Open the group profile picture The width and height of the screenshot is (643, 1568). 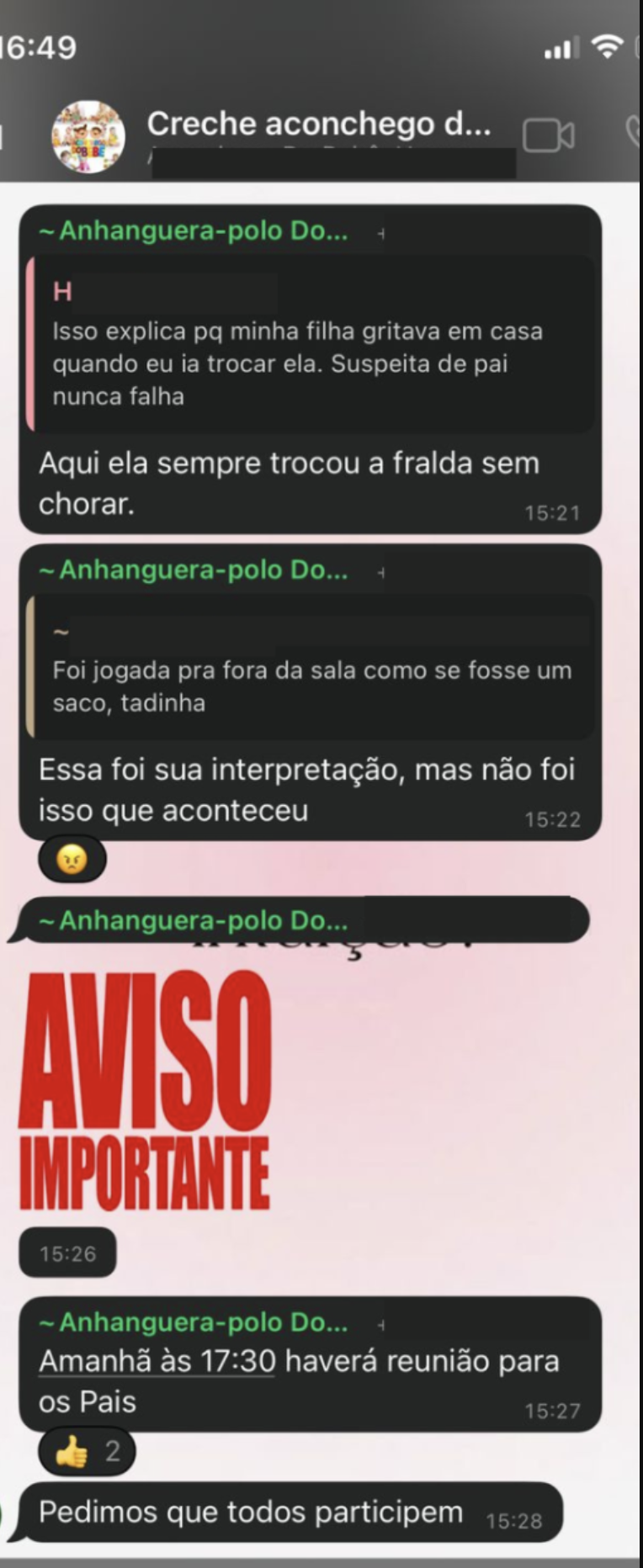[x=88, y=136]
